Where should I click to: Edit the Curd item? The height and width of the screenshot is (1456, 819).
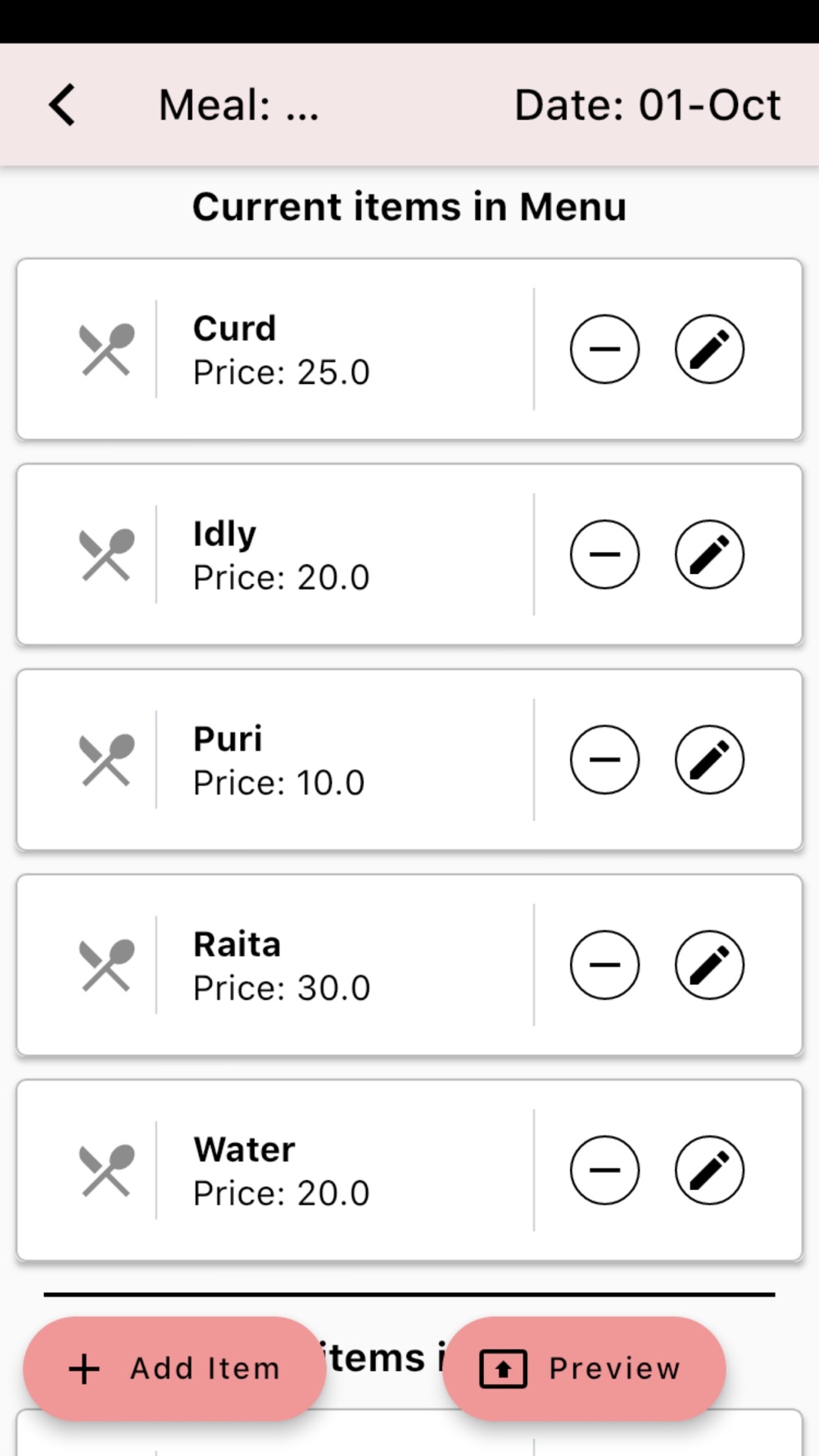point(709,349)
